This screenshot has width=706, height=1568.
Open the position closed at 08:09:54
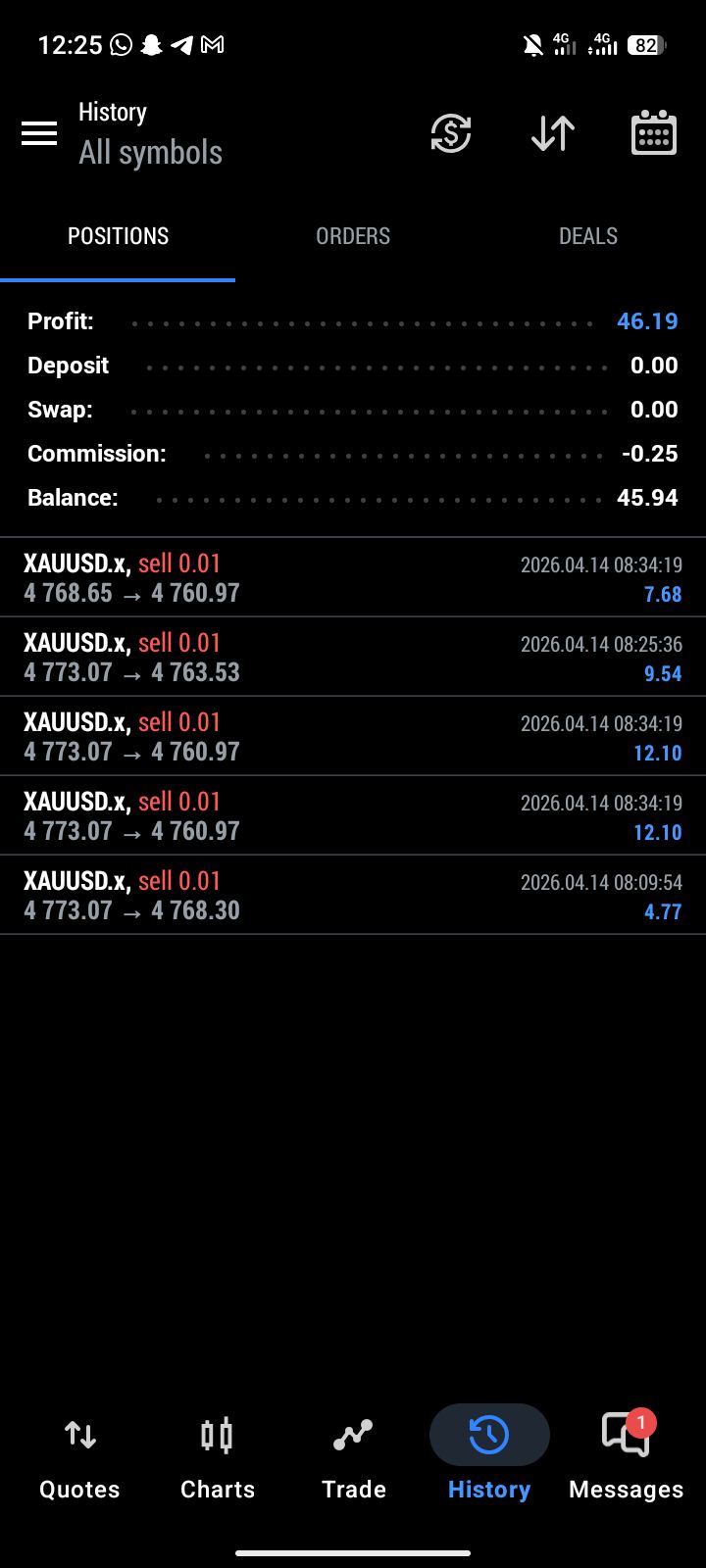(x=353, y=896)
